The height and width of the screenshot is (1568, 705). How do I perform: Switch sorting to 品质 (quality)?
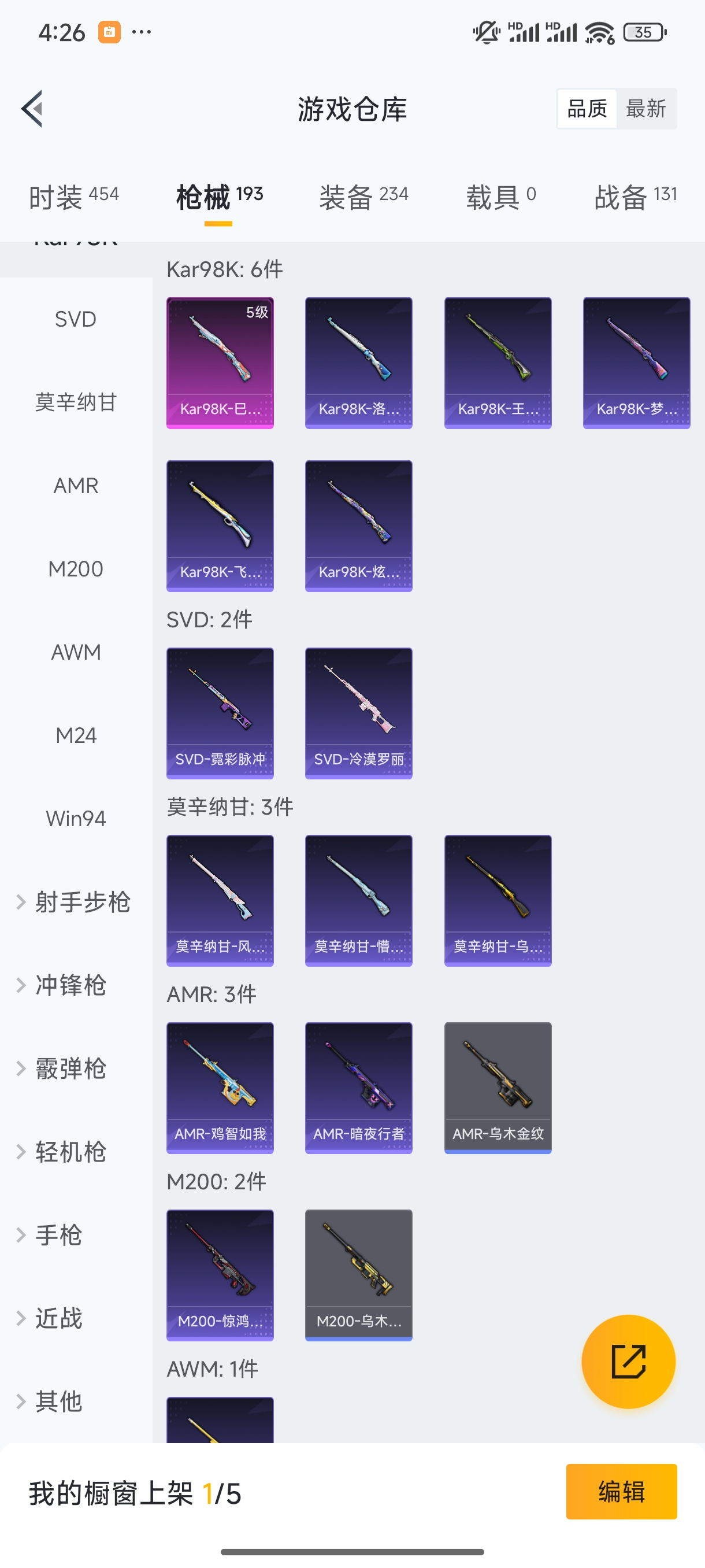coord(586,108)
